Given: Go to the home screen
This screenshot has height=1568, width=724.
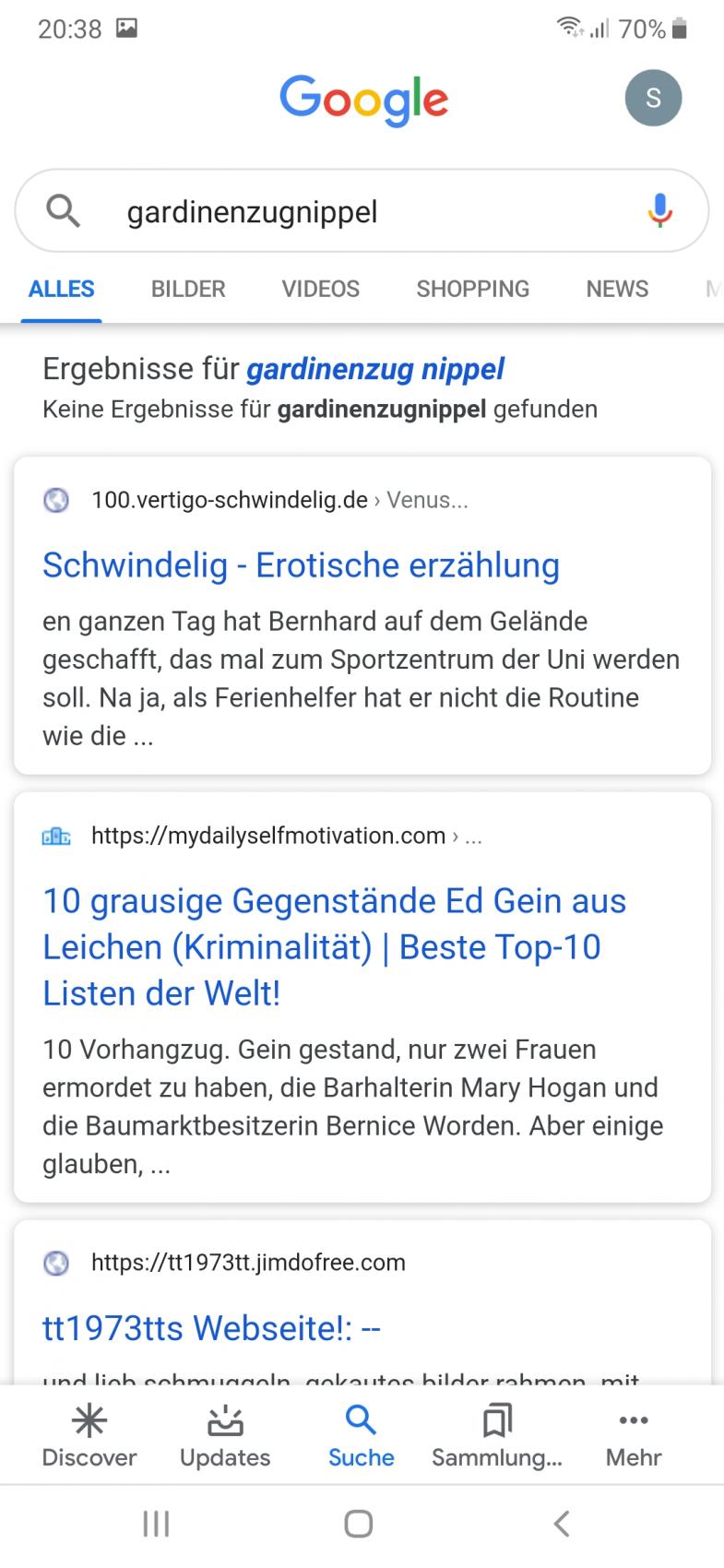Looking at the screenshot, I should tap(359, 1524).
